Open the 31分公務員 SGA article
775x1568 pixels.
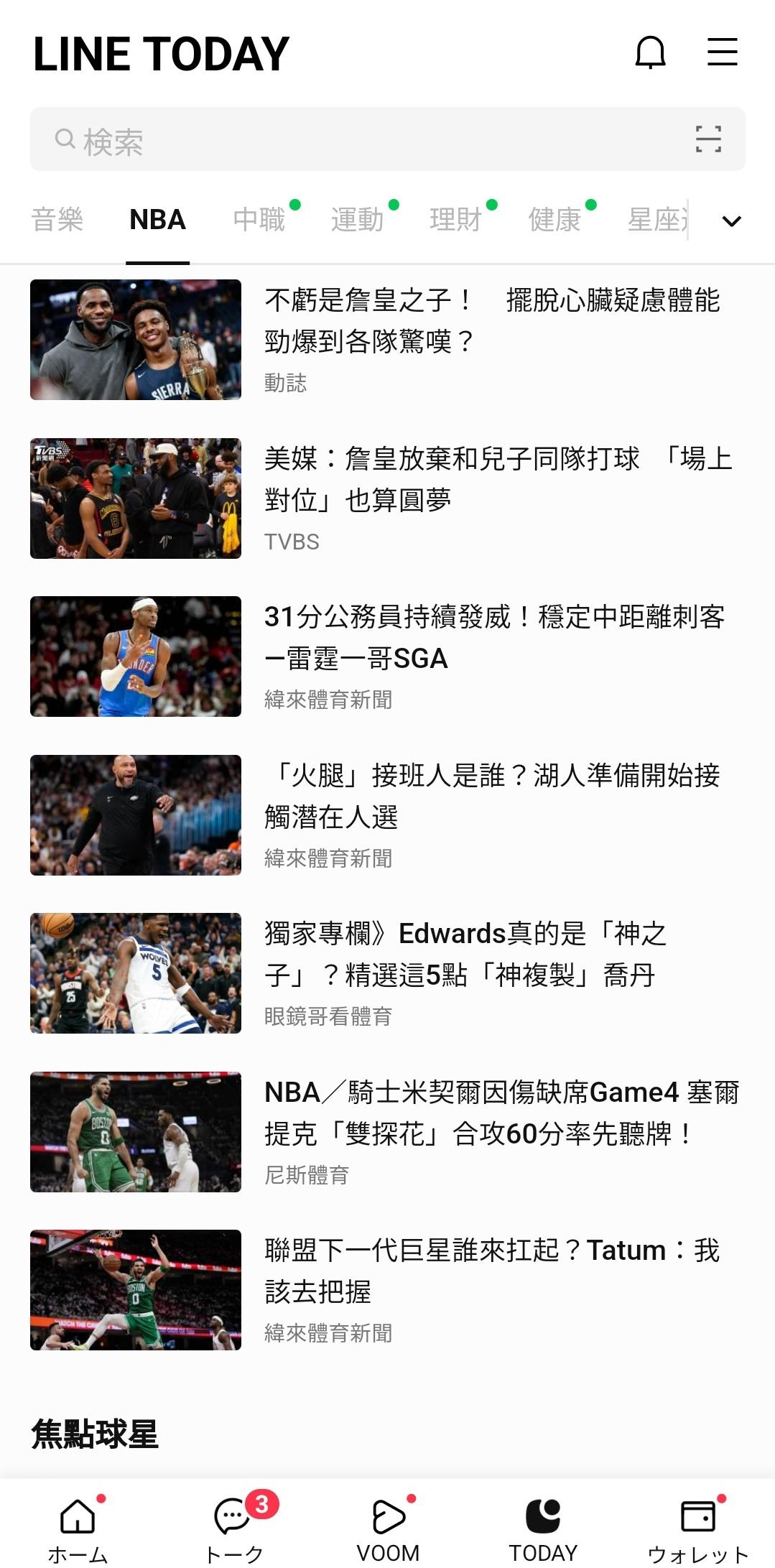pos(388,657)
